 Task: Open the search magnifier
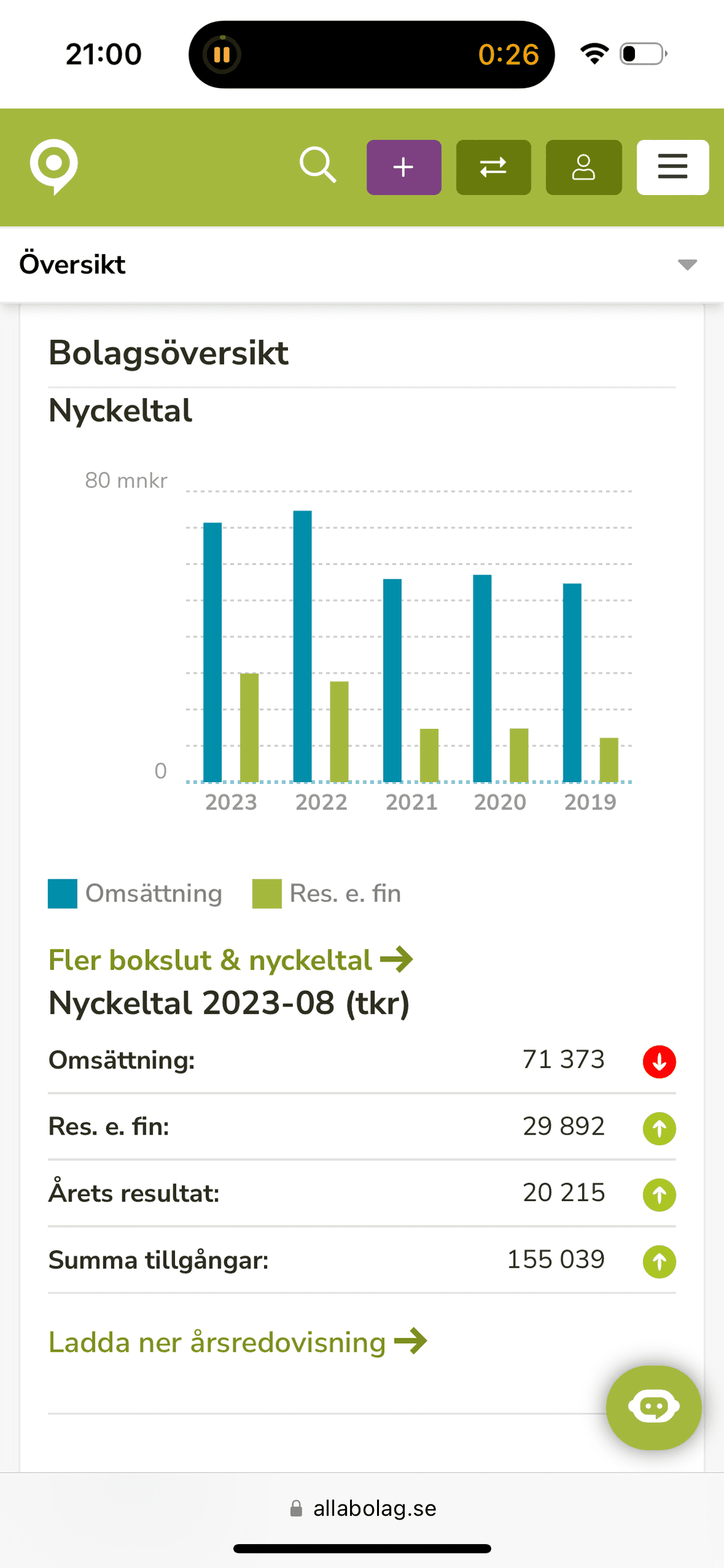(x=317, y=166)
